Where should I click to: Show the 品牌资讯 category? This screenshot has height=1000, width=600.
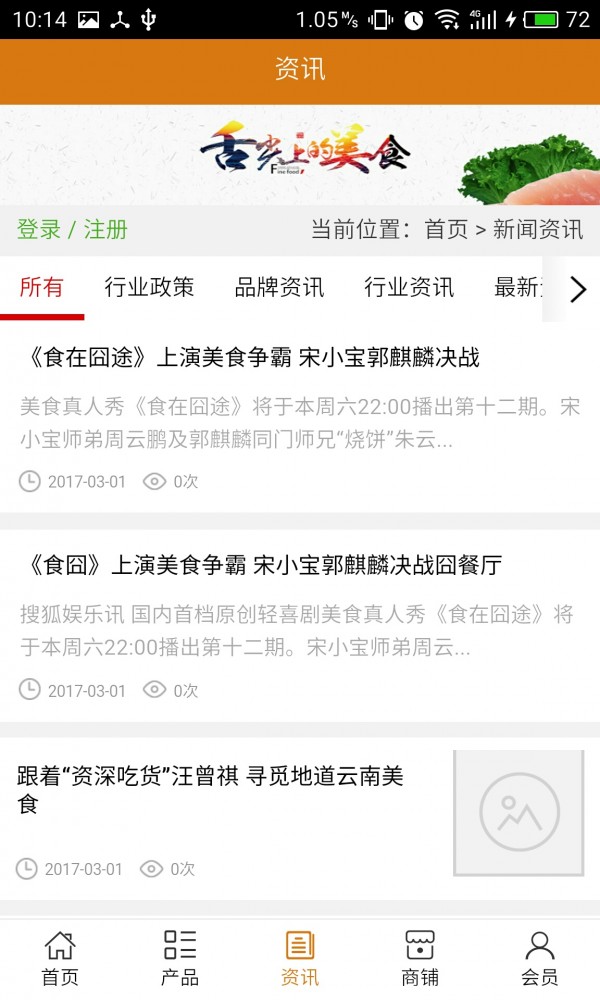click(x=279, y=288)
